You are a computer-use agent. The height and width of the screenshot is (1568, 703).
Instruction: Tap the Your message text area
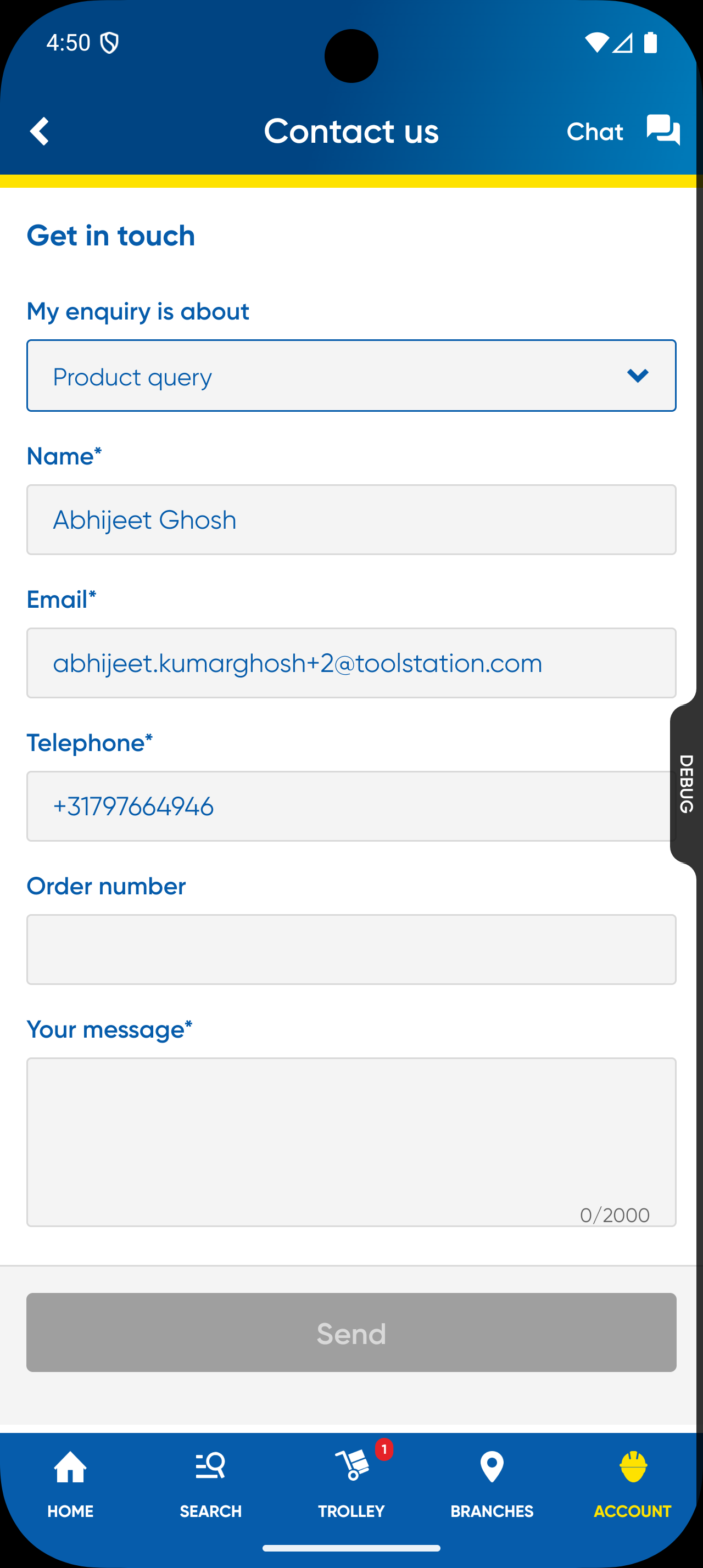point(351,1141)
